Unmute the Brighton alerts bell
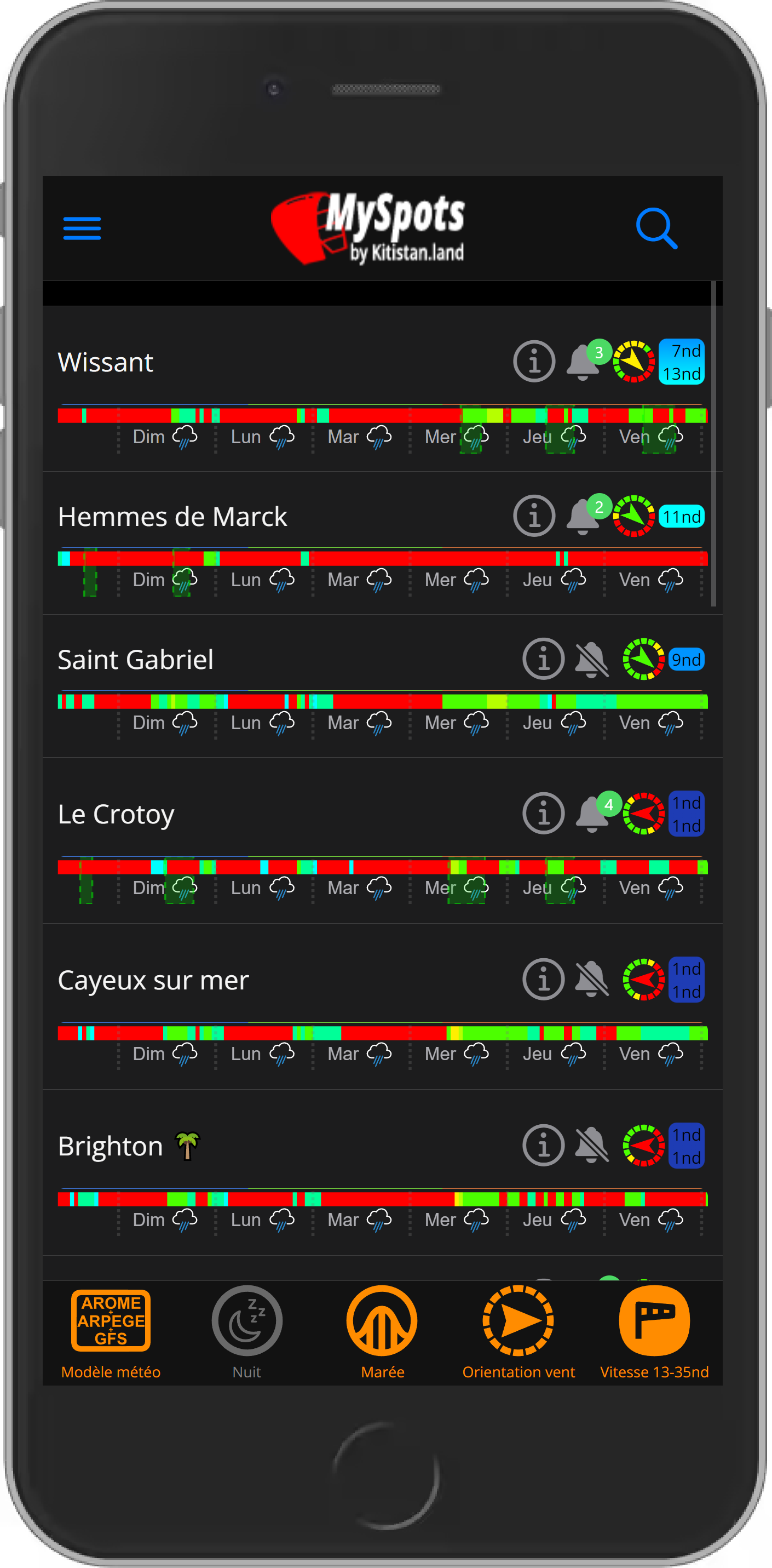 coord(591,1145)
